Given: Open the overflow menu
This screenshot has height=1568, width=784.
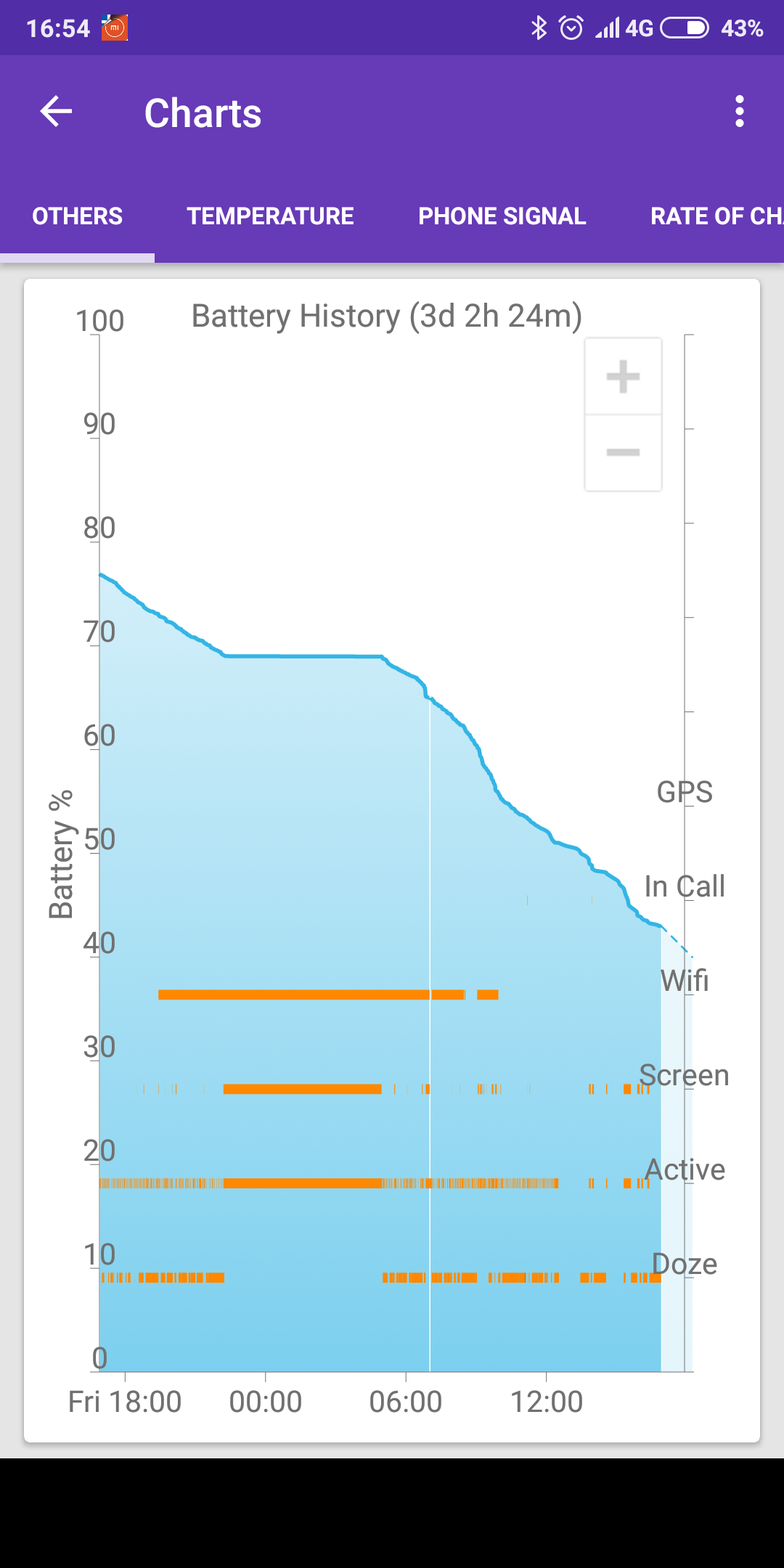Looking at the screenshot, I should tap(739, 112).
